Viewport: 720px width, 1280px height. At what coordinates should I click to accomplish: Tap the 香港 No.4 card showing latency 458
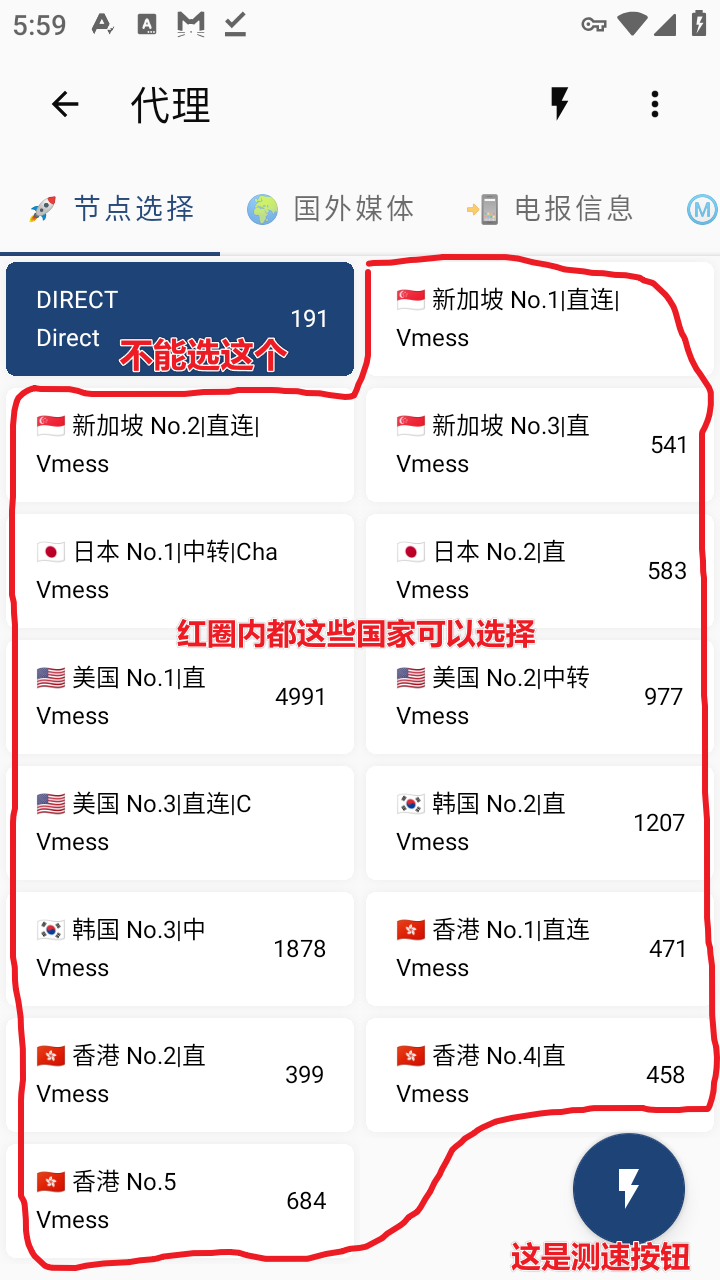click(x=540, y=1074)
